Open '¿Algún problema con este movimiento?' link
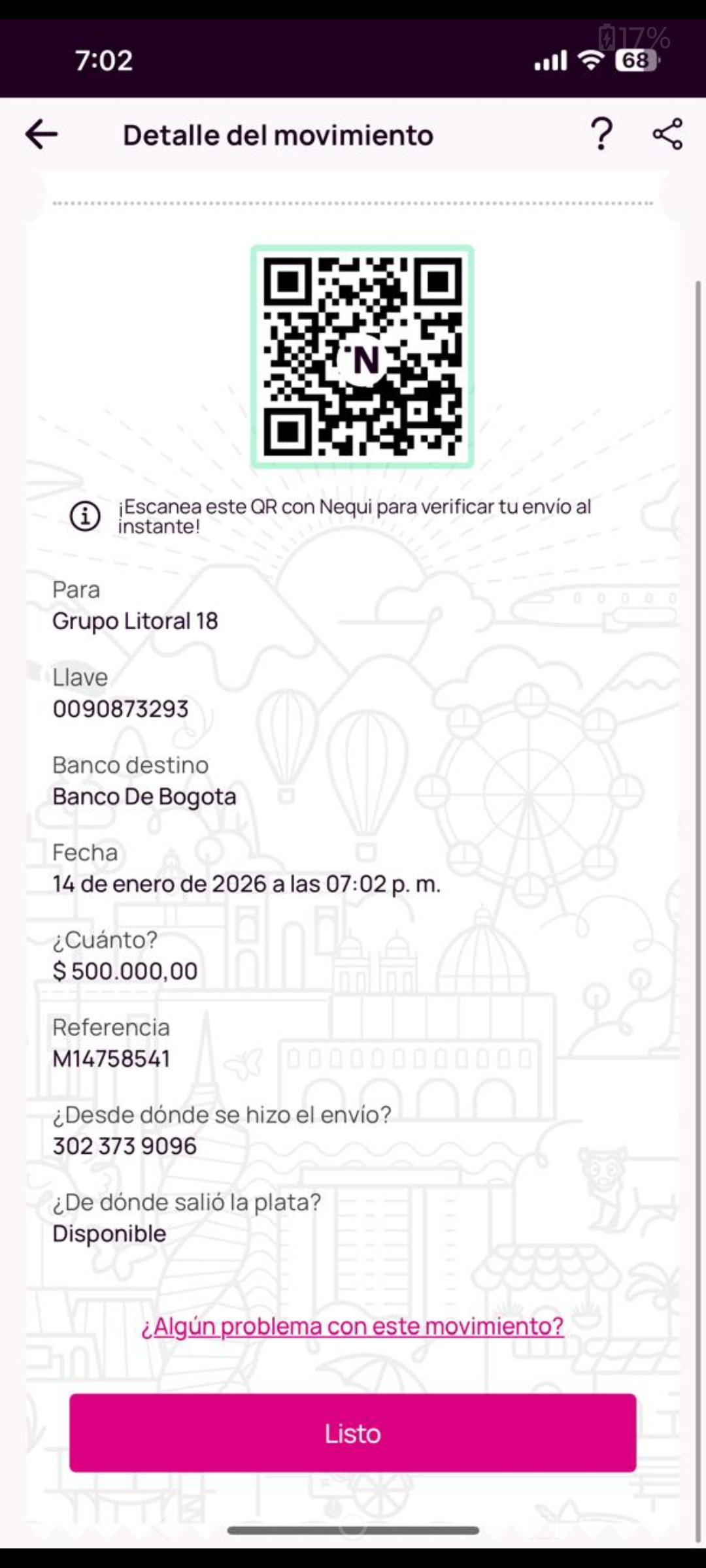Screen dimensions: 706x1568 click(x=352, y=1326)
